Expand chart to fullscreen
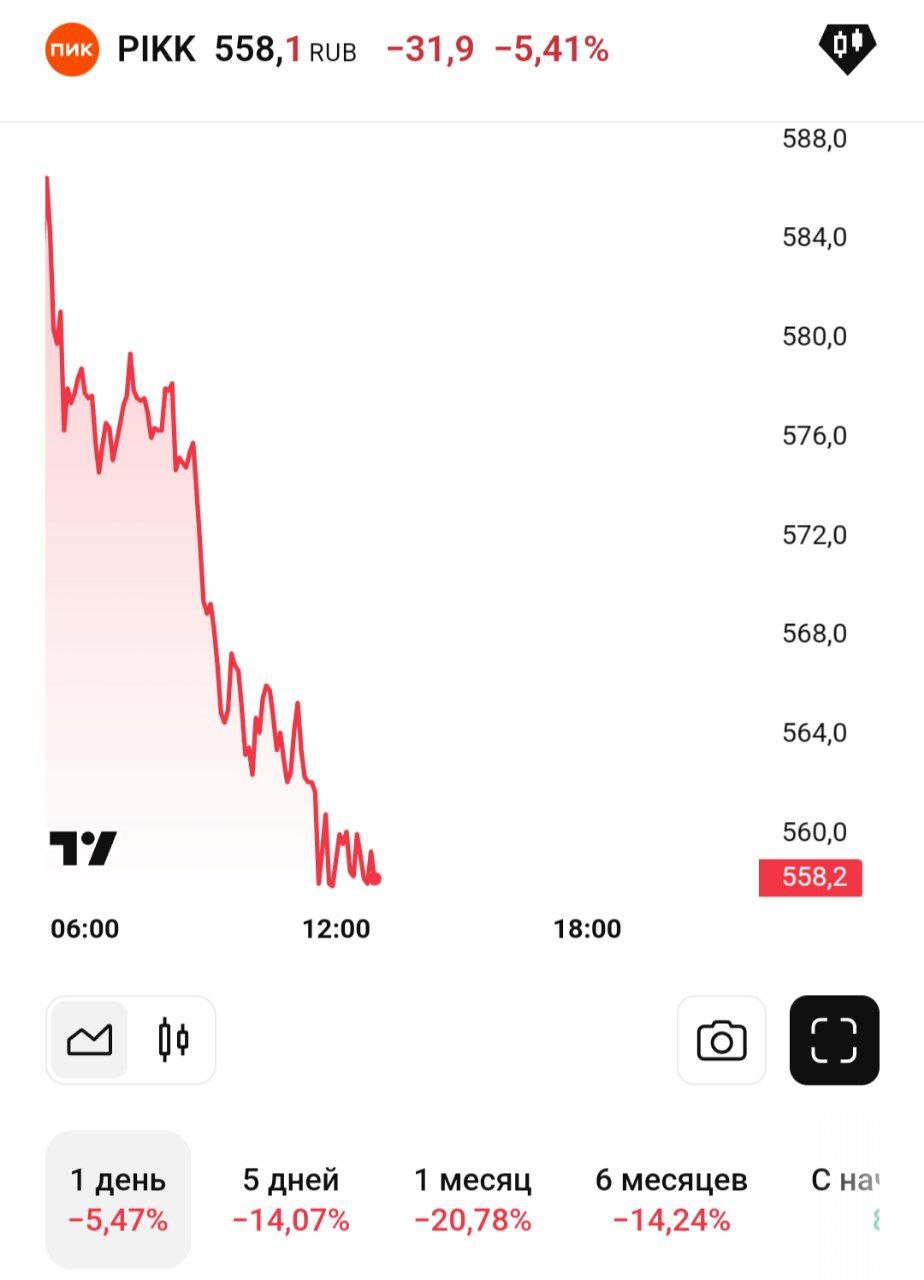This screenshot has height=1280, width=924. [x=834, y=1040]
